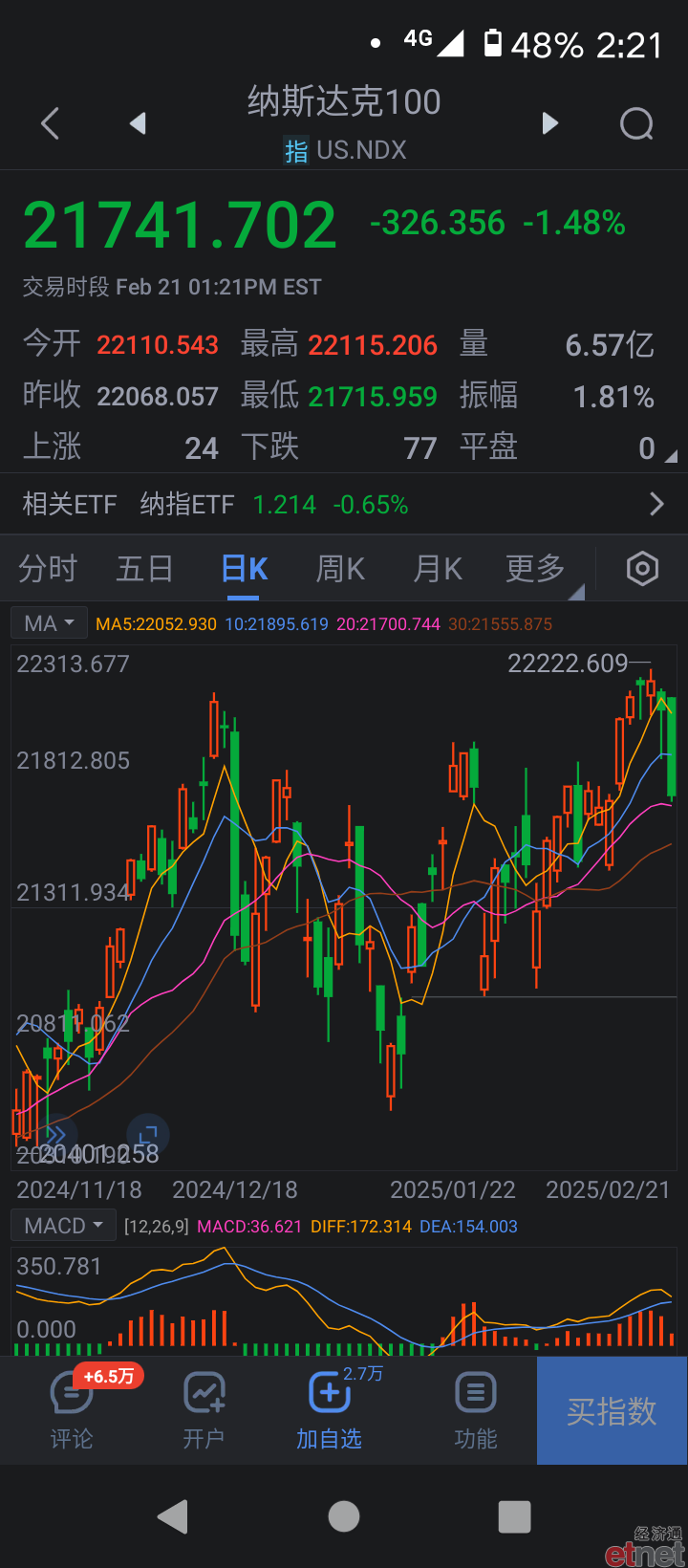688x1568 pixels.
Task: Expand the chart to full screen
Action: tap(148, 1135)
